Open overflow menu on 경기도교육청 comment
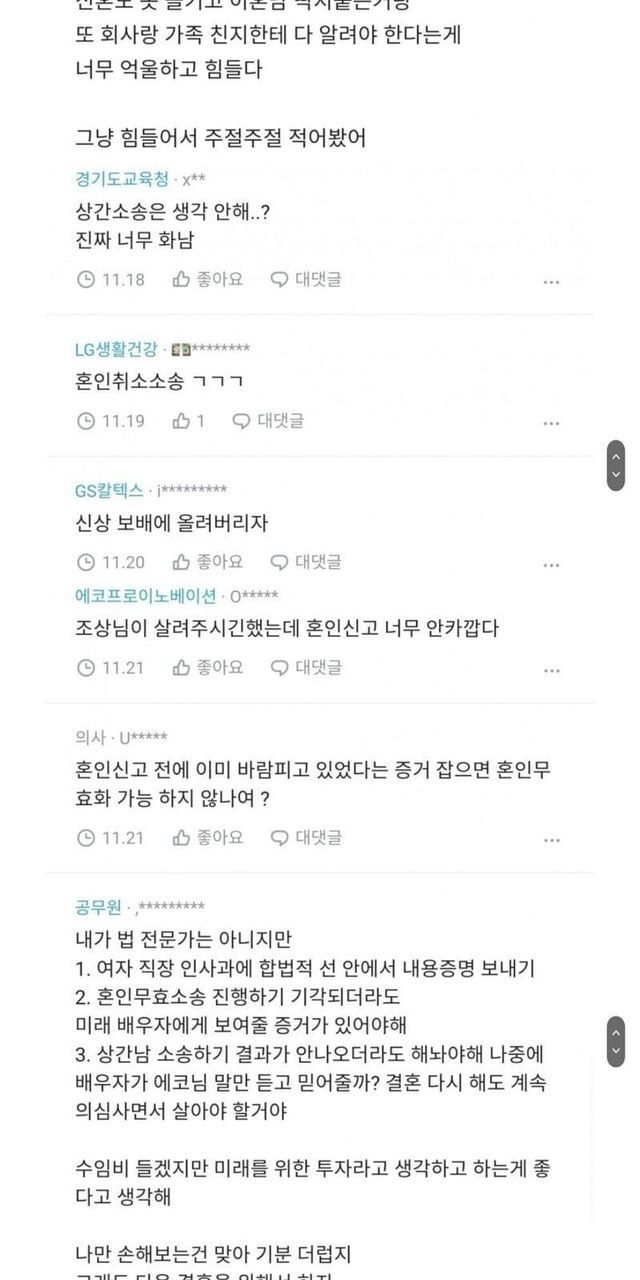This screenshot has height=1280, width=640. pos(551,283)
